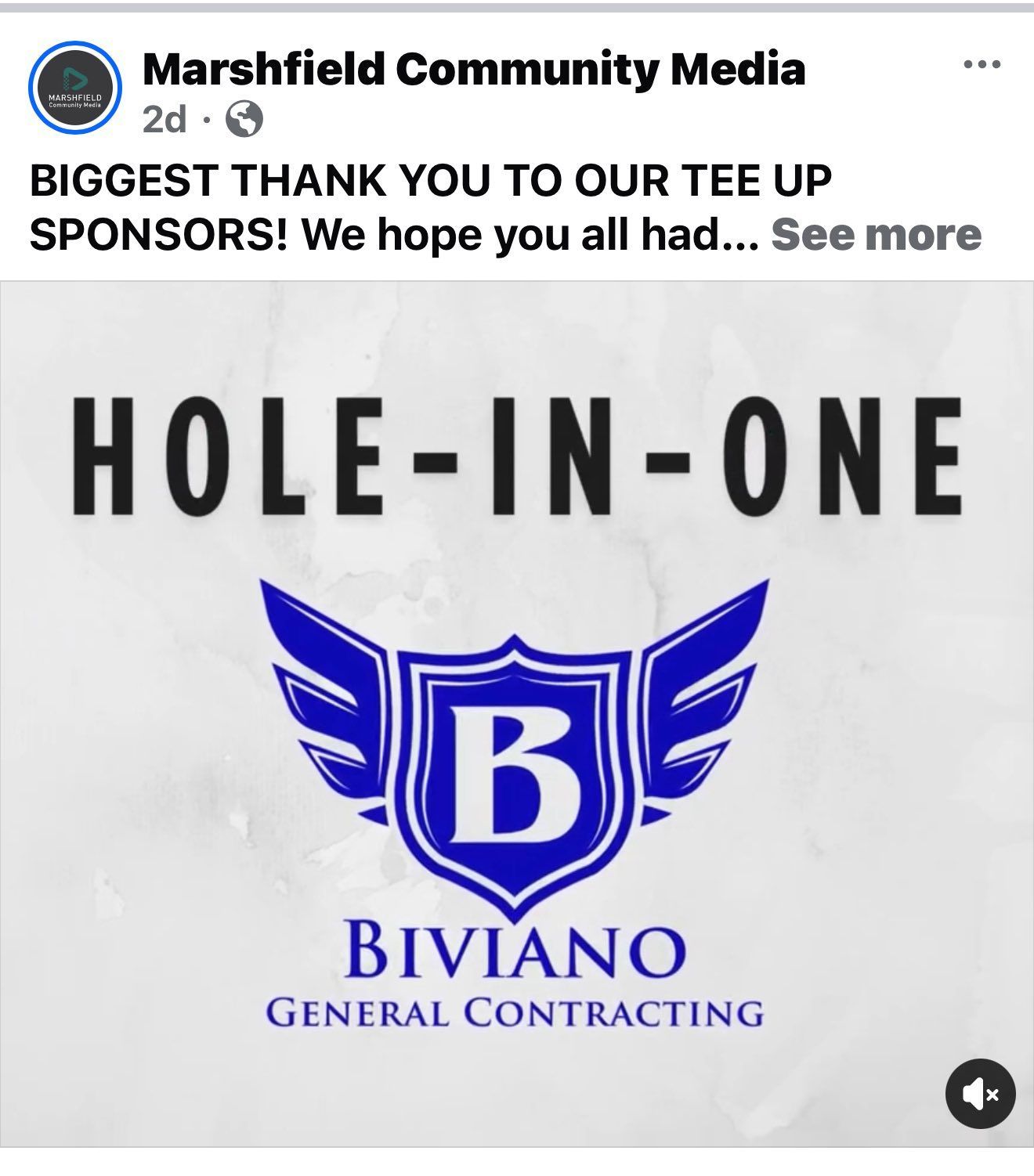Open the post's three-dot options menu
This screenshot has height=1176, width=1034.
coord(982,65)
